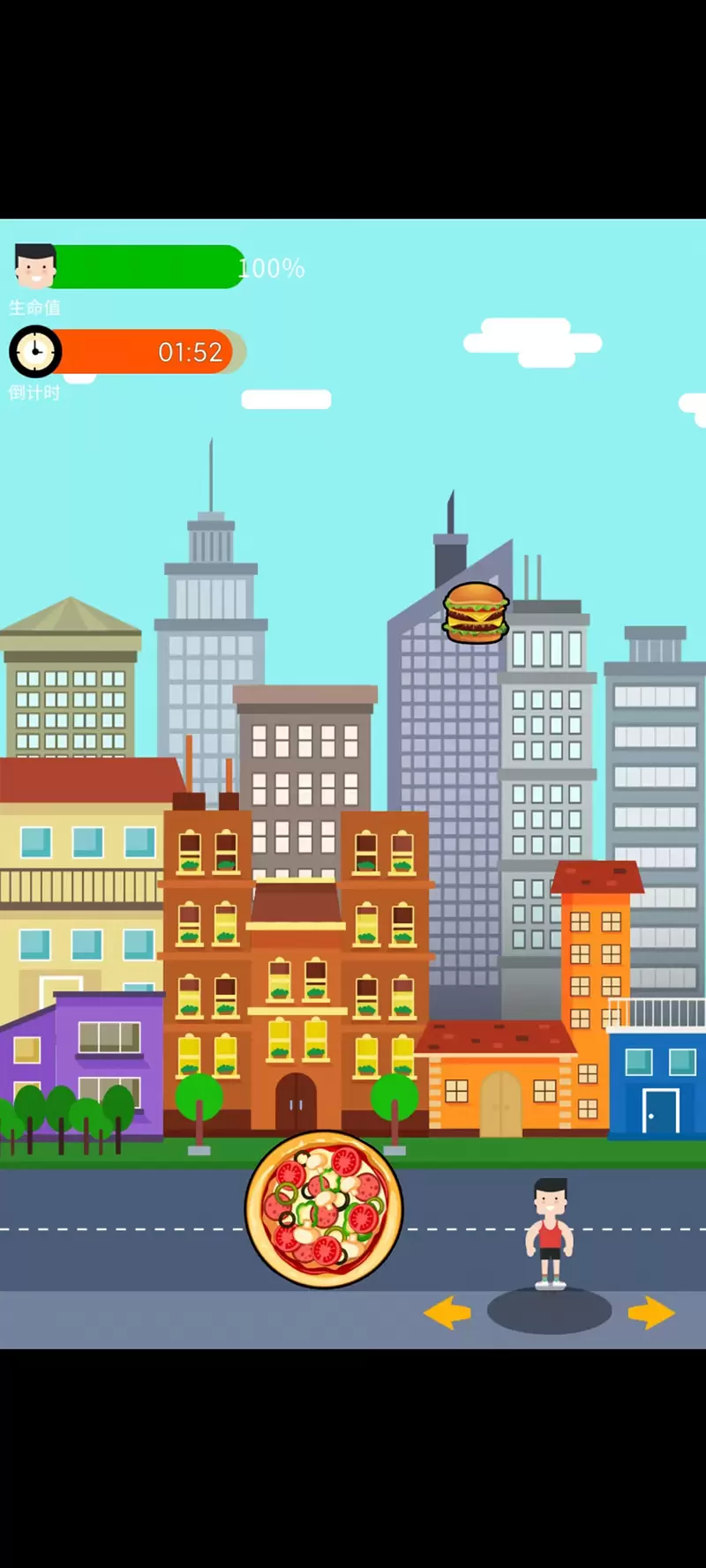The image size is (706, 1568).
Task: Move the character left with the yellow arrow
Action: click(x=447, y=1312)
